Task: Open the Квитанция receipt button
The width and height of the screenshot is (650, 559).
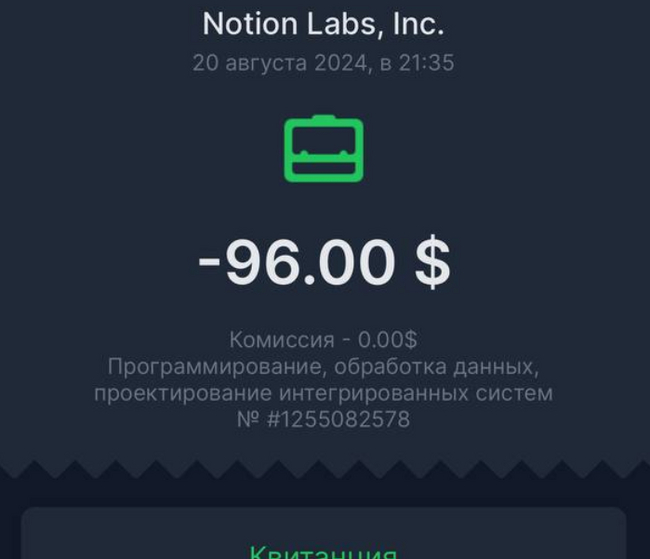Action: point(324,545)
